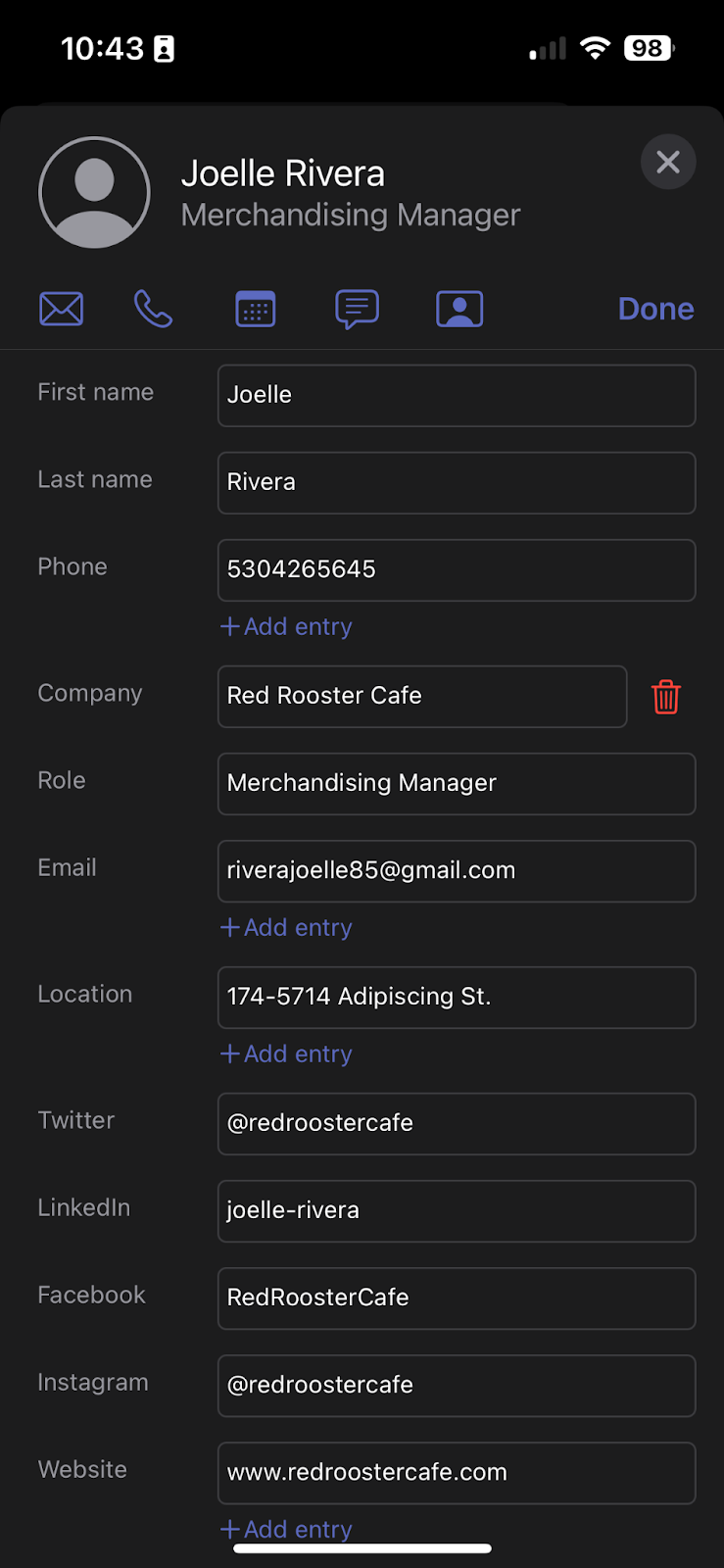Edit the Last name field
This screenshot has width=724, height=1568.
tap(457, 483)
